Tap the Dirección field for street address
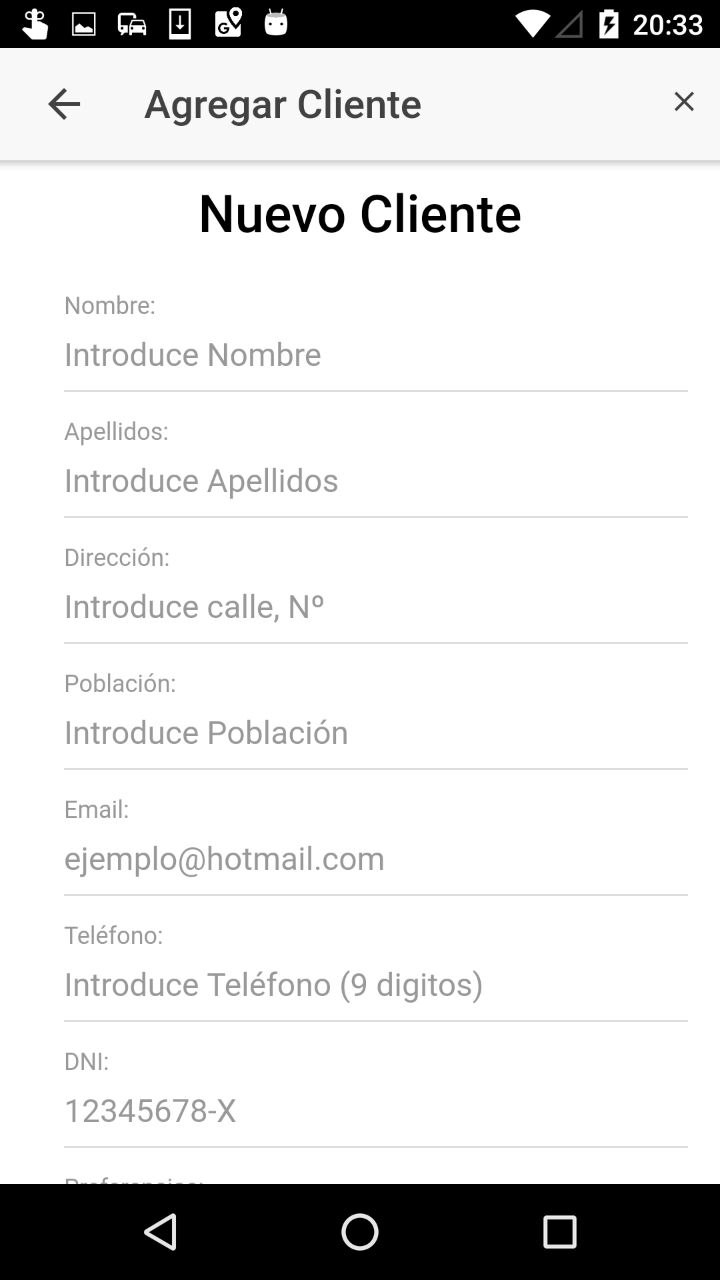Image resolution: width=720 pixels, height=1280 pixels. pos(375,607)
